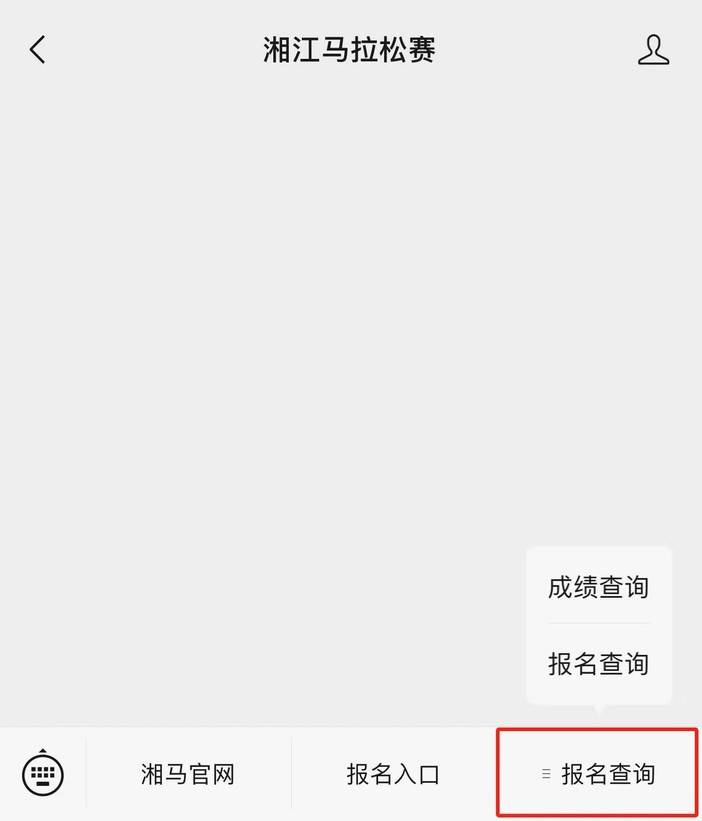Tap the 报名查询 bottom menu button
Image resolution: width=702 pixels, height=821 pixels.
[x=597, y=773]
